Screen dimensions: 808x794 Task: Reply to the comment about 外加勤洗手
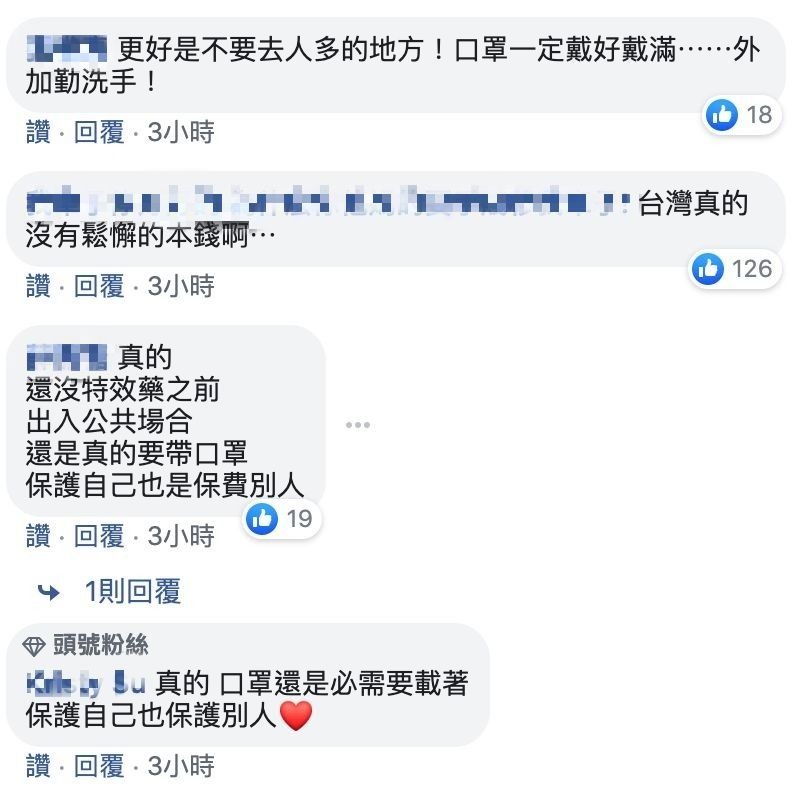coord(99,132)
